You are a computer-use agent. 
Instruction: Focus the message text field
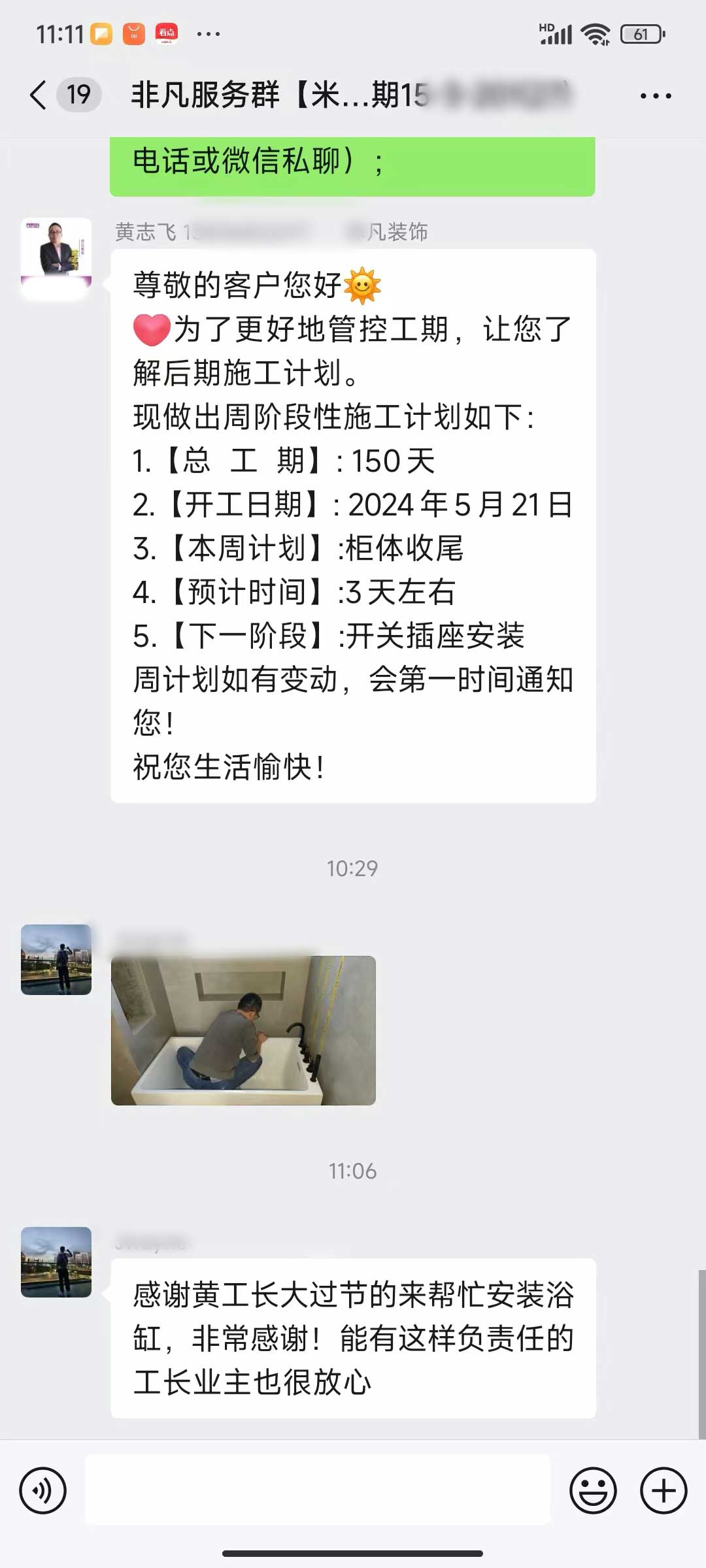click(x=318, y=1491)
